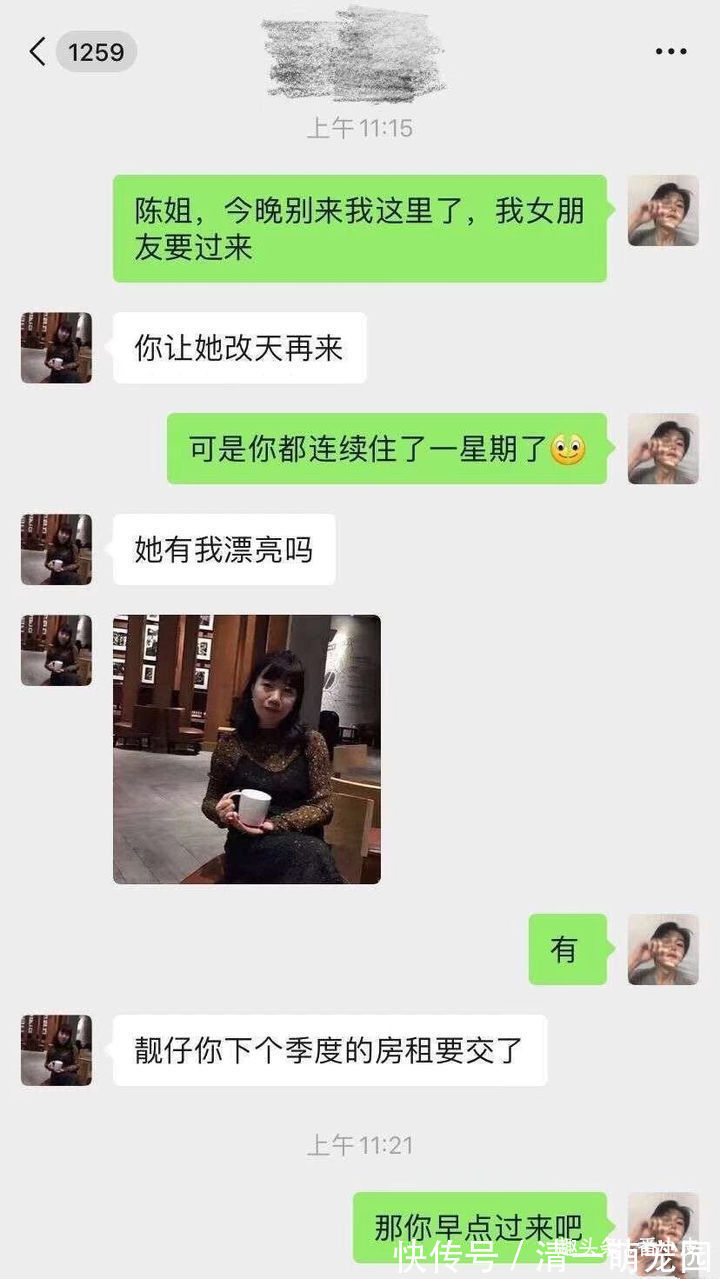
Task: Click the 😳 emoji inside the green bubble
Action: click(571, 450)
